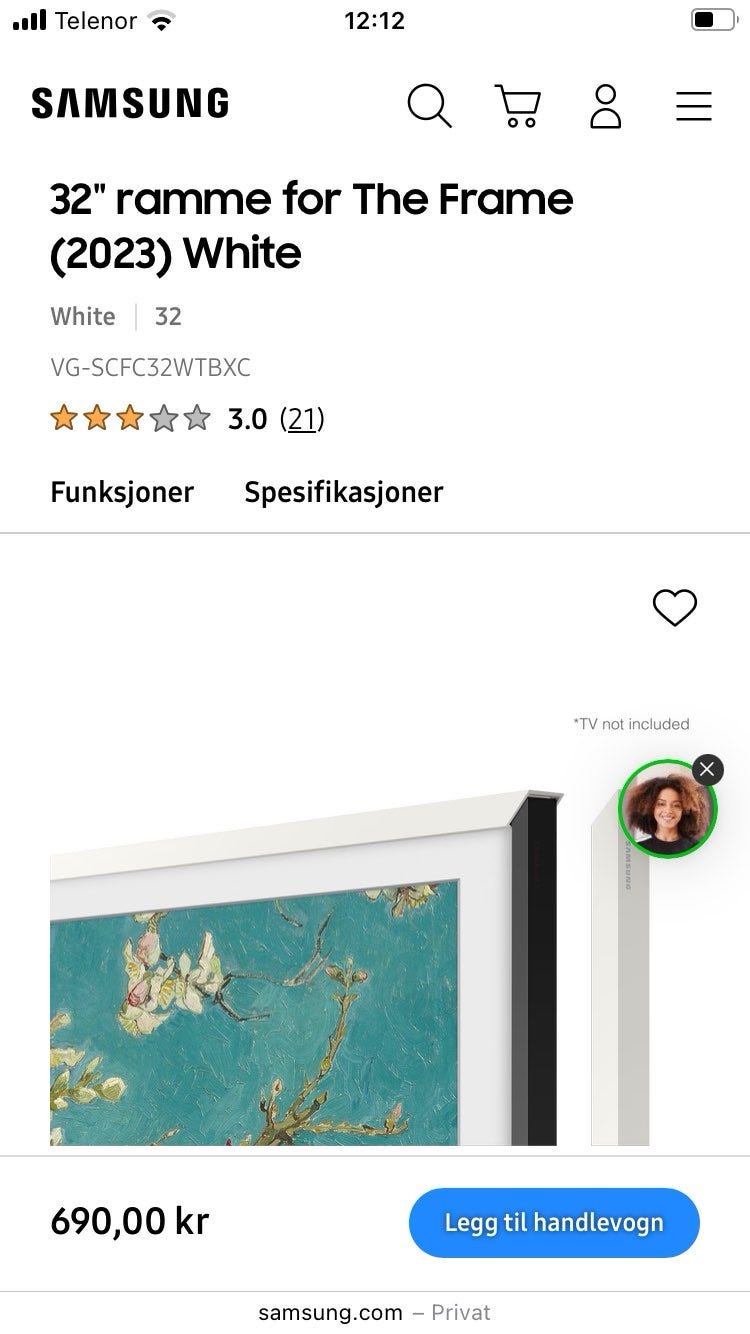Toggle the heart favorite on the product

[675, 607]
